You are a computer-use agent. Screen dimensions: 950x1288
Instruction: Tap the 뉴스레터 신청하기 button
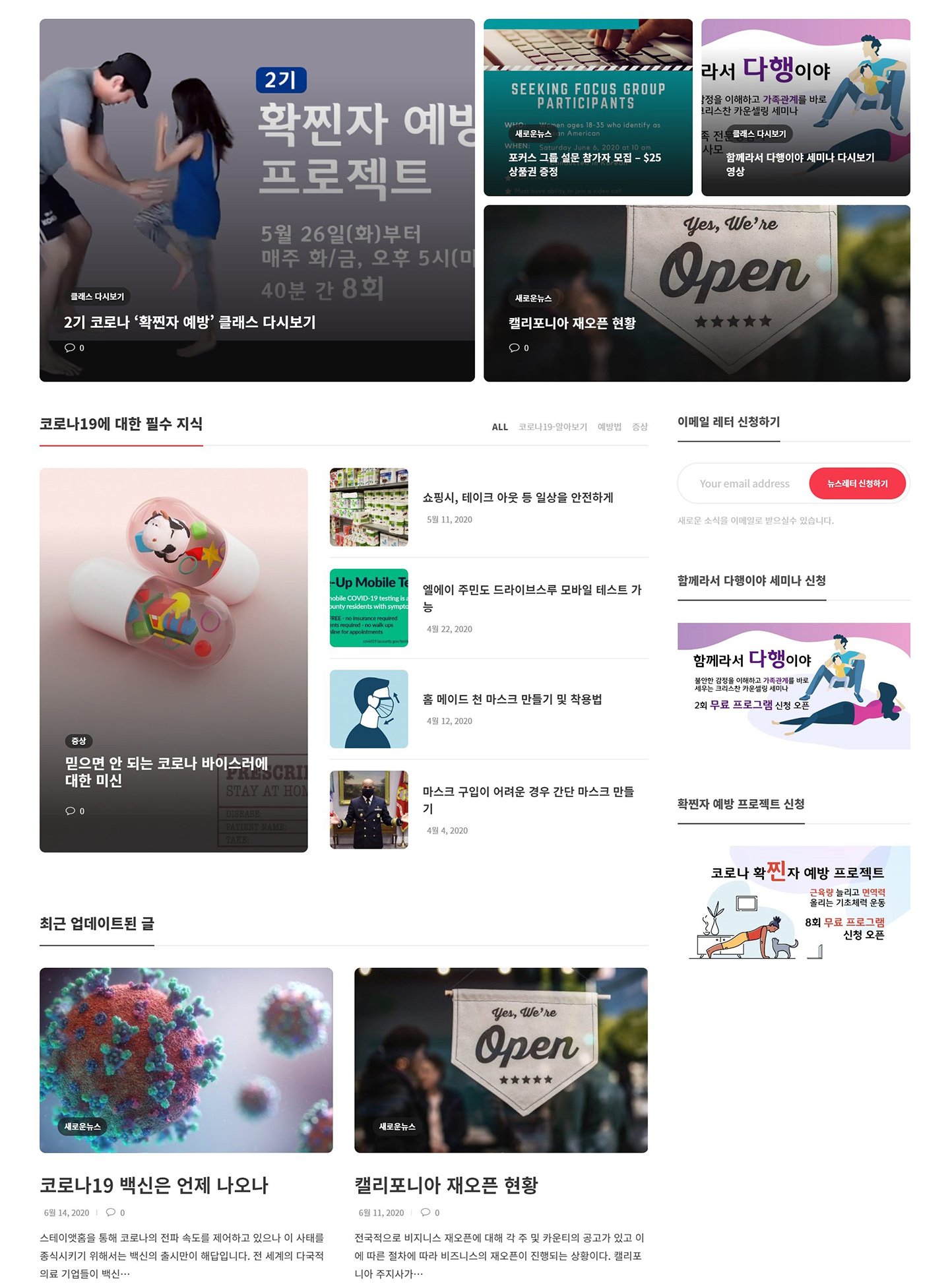coord(857,484)
